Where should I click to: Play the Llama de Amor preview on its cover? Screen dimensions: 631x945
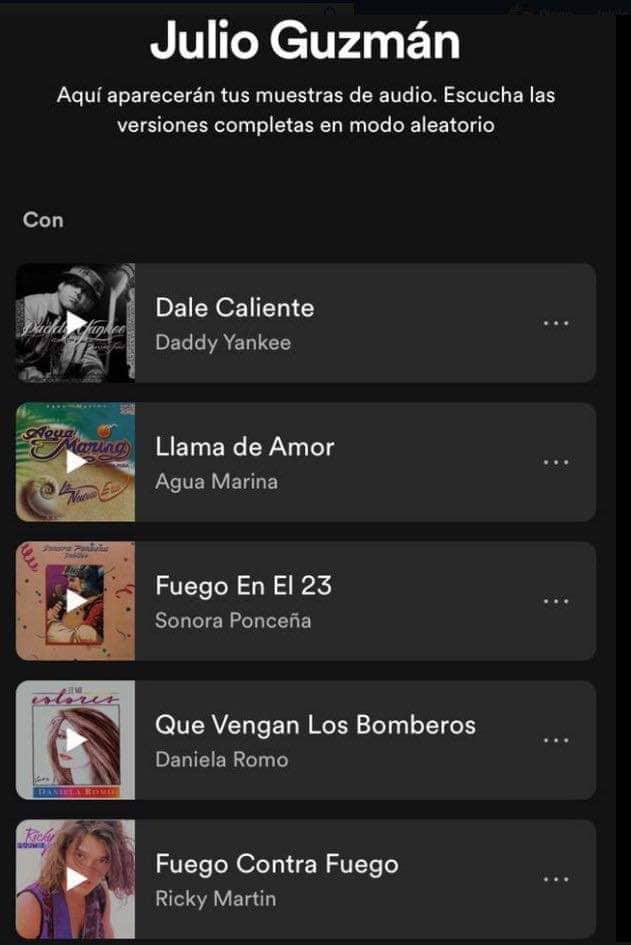click(x=76, y=462)
